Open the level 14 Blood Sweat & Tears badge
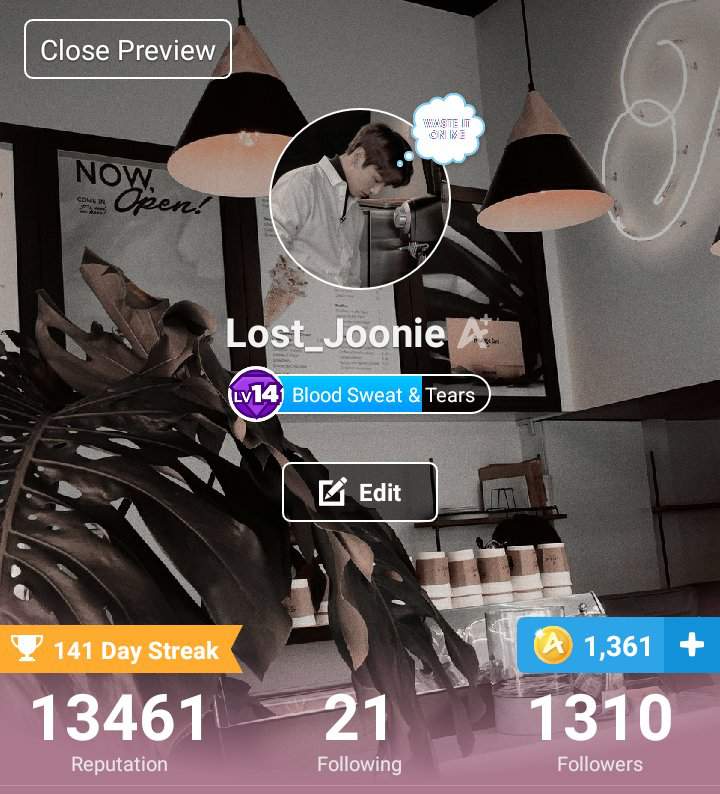 [x=360, y=395]
